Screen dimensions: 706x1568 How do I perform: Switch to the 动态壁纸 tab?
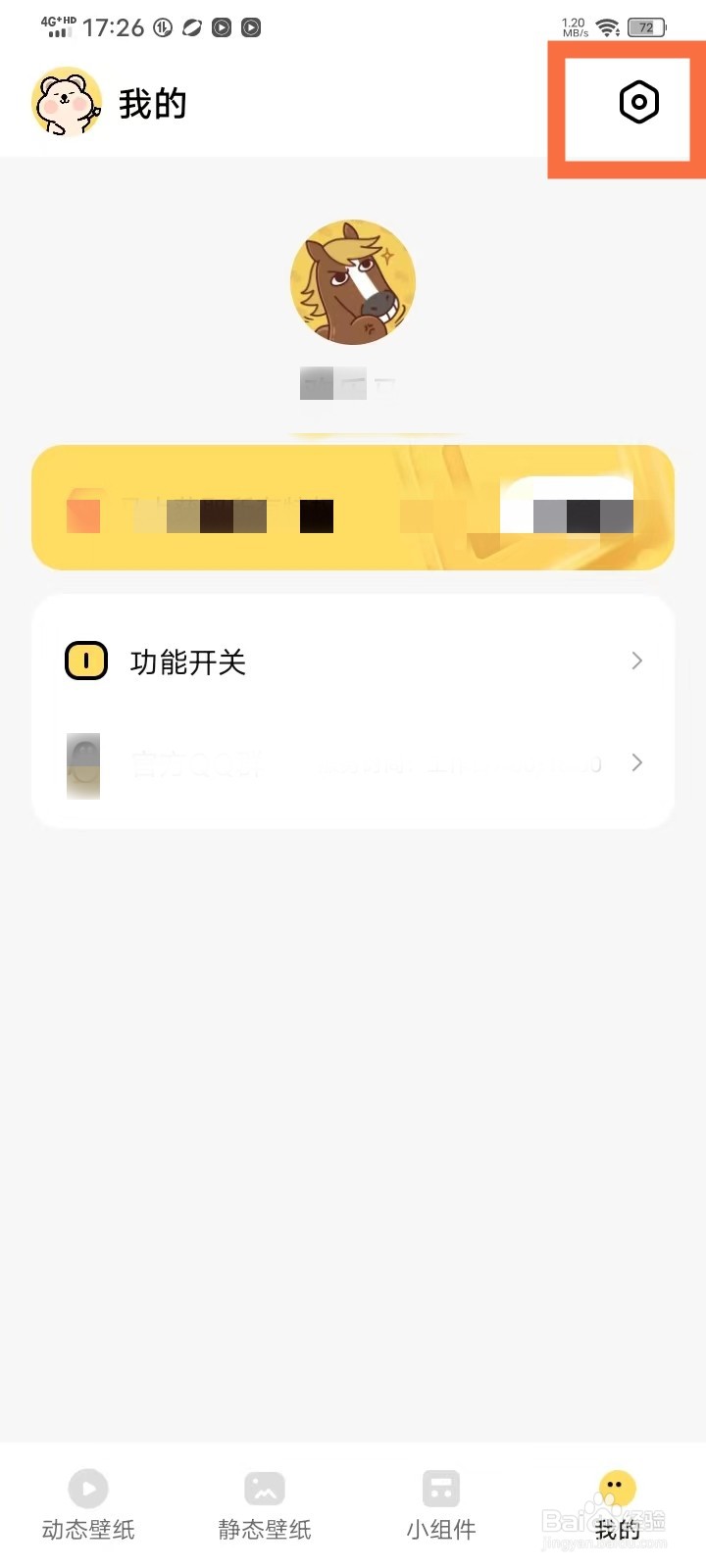(87, 1504)
